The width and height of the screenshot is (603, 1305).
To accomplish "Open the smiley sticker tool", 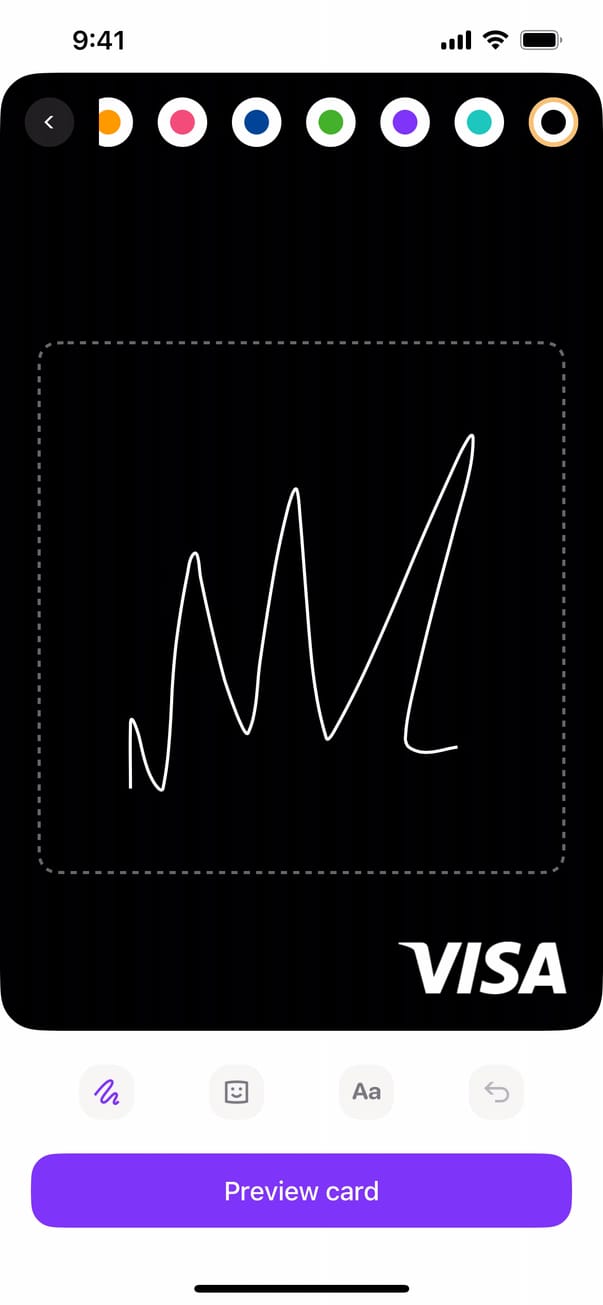I will pyautogui.click(x=236, y=1092).
